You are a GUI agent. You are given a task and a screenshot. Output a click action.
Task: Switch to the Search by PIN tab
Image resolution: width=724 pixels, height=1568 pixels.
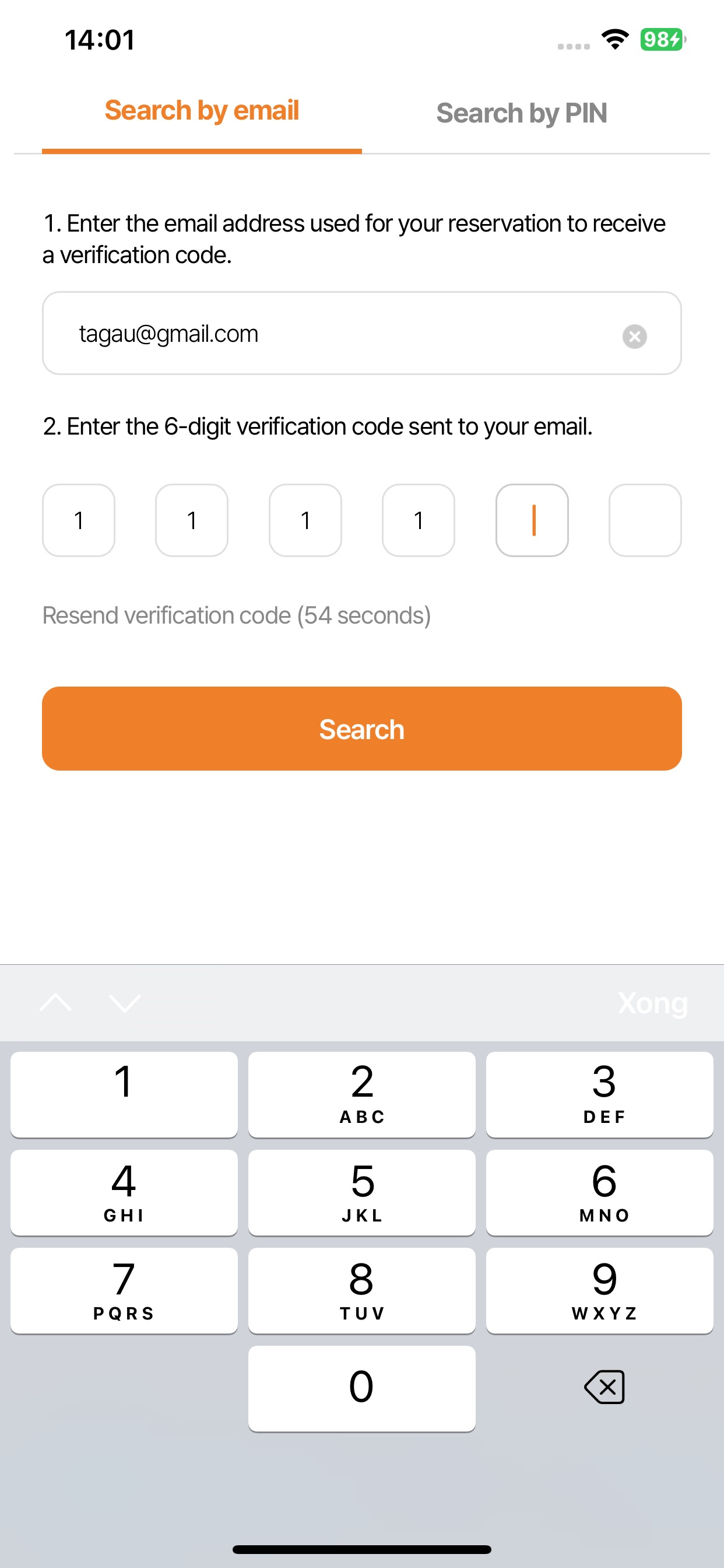click(x=521, y=113)
